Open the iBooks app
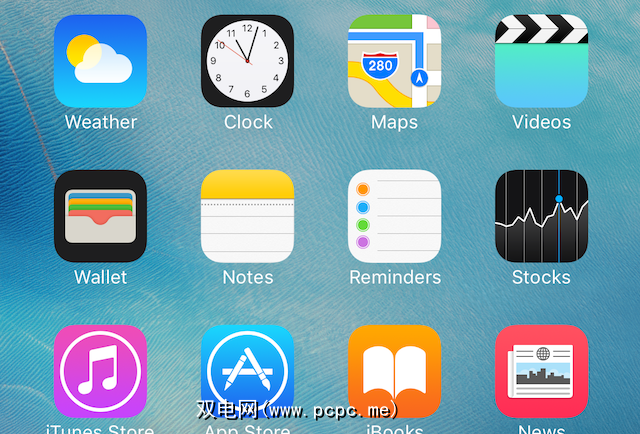The width and height of the screenshot is (640, 434). (394, 370)
